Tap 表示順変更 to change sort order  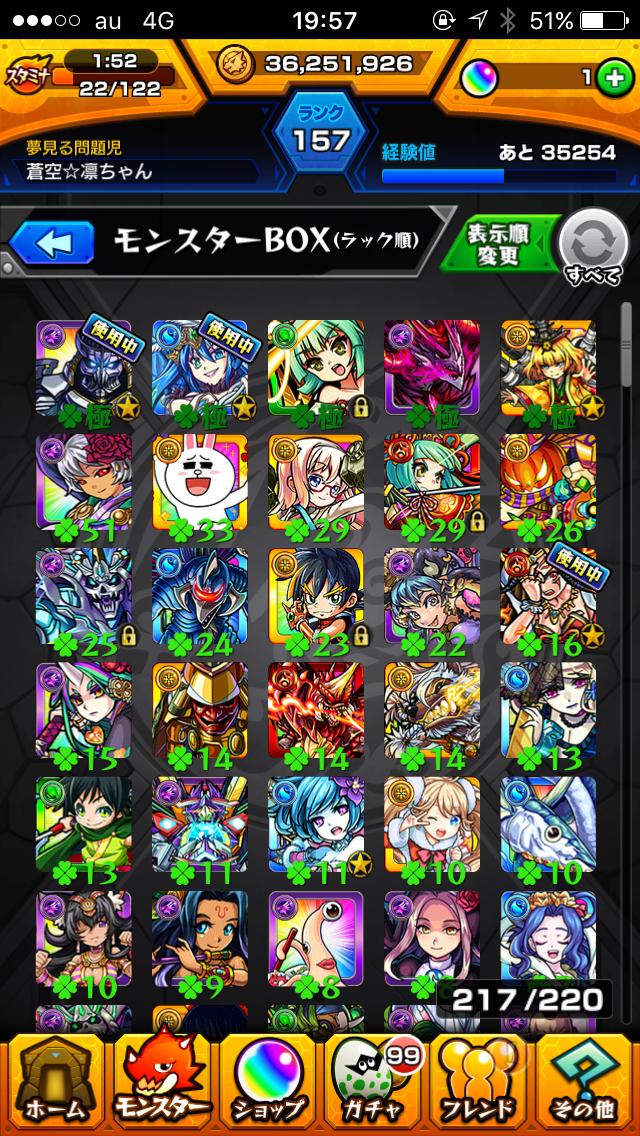click(x=497, y=243)
